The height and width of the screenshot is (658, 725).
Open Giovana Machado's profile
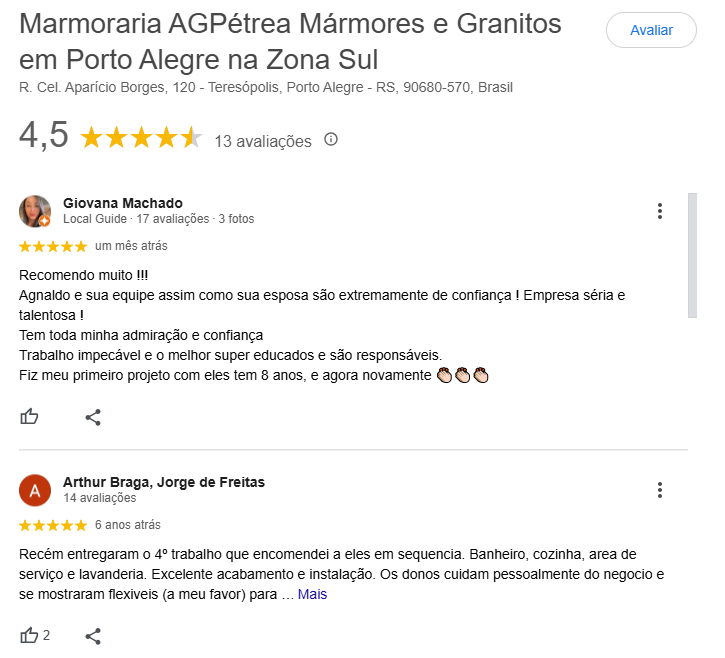(x=122, y=203)
